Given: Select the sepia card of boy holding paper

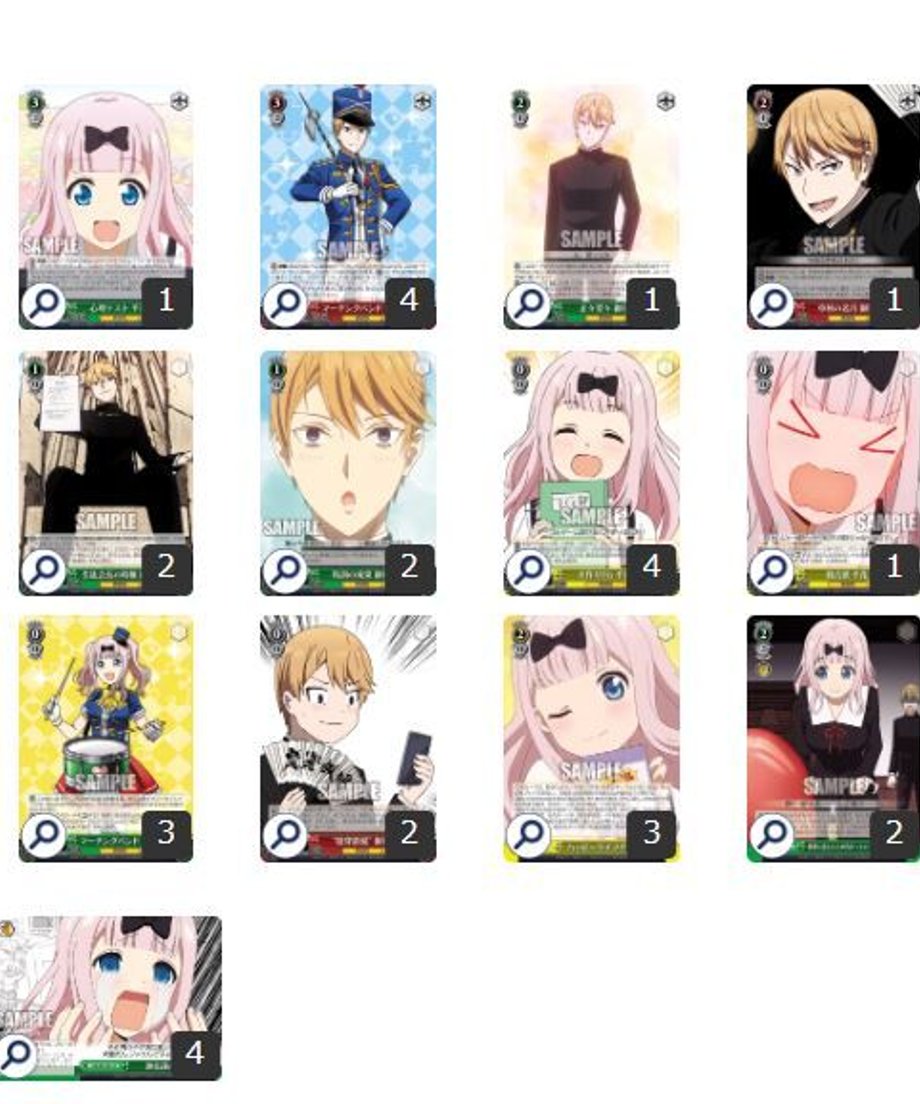Looking at the screenshot, I should (x=105, y=450).
